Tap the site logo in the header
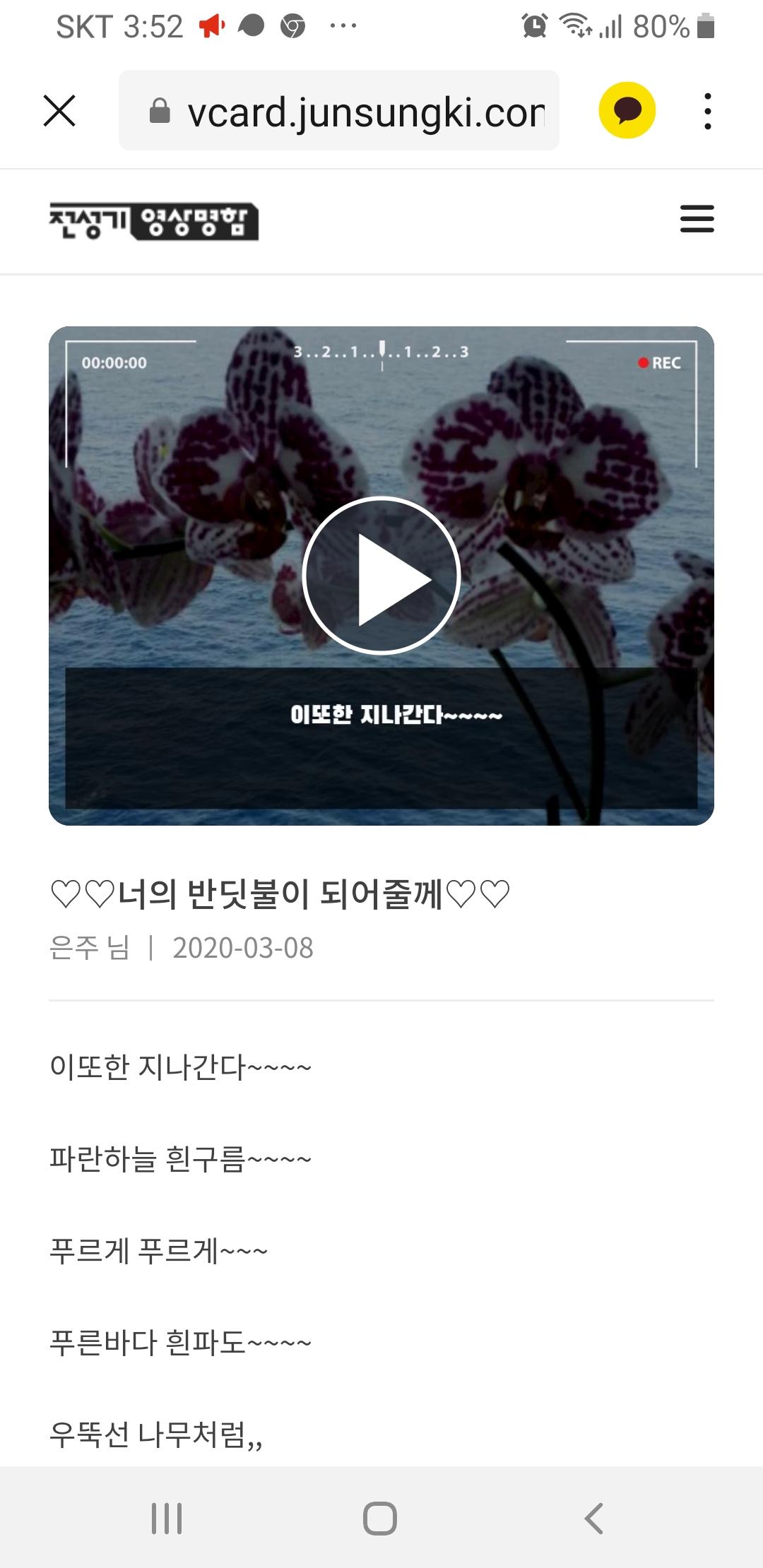 tap(153, 221)
